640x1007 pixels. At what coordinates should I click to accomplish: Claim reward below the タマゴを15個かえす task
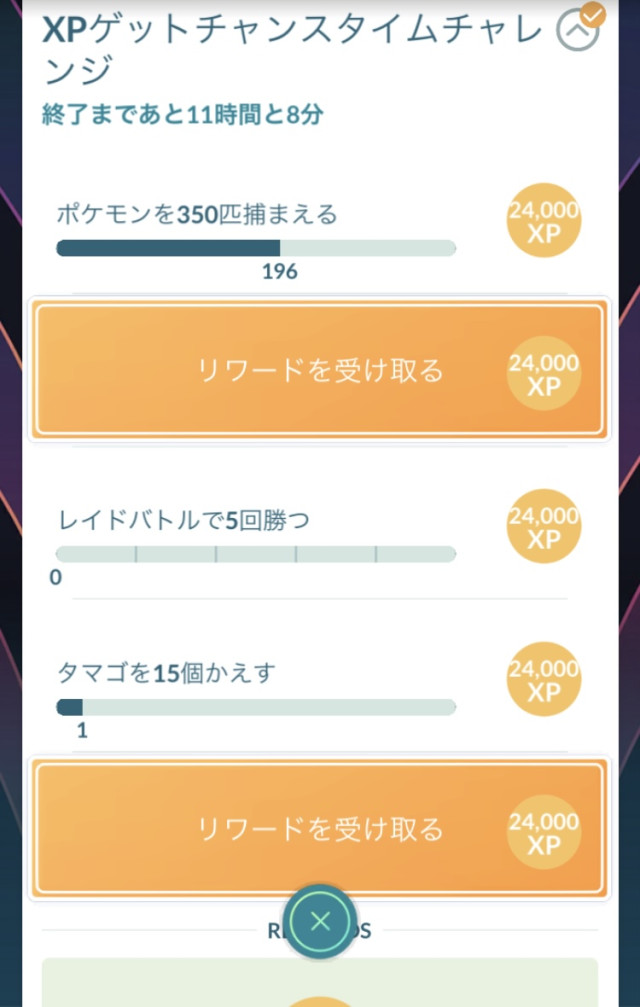click(320, 829)
